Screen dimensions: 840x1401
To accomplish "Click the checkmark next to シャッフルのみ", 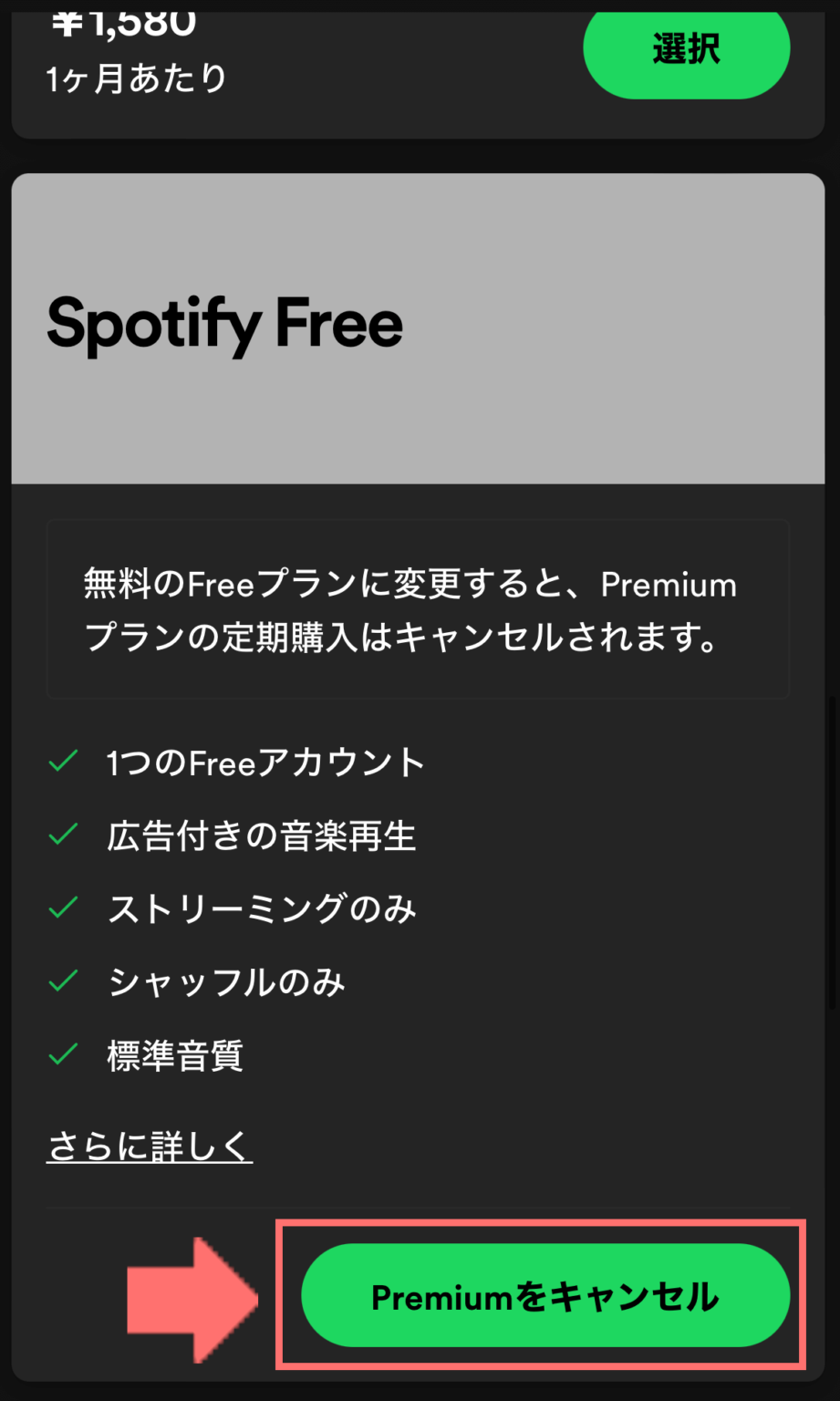I will pyautogui.click(x=61, y=981).
